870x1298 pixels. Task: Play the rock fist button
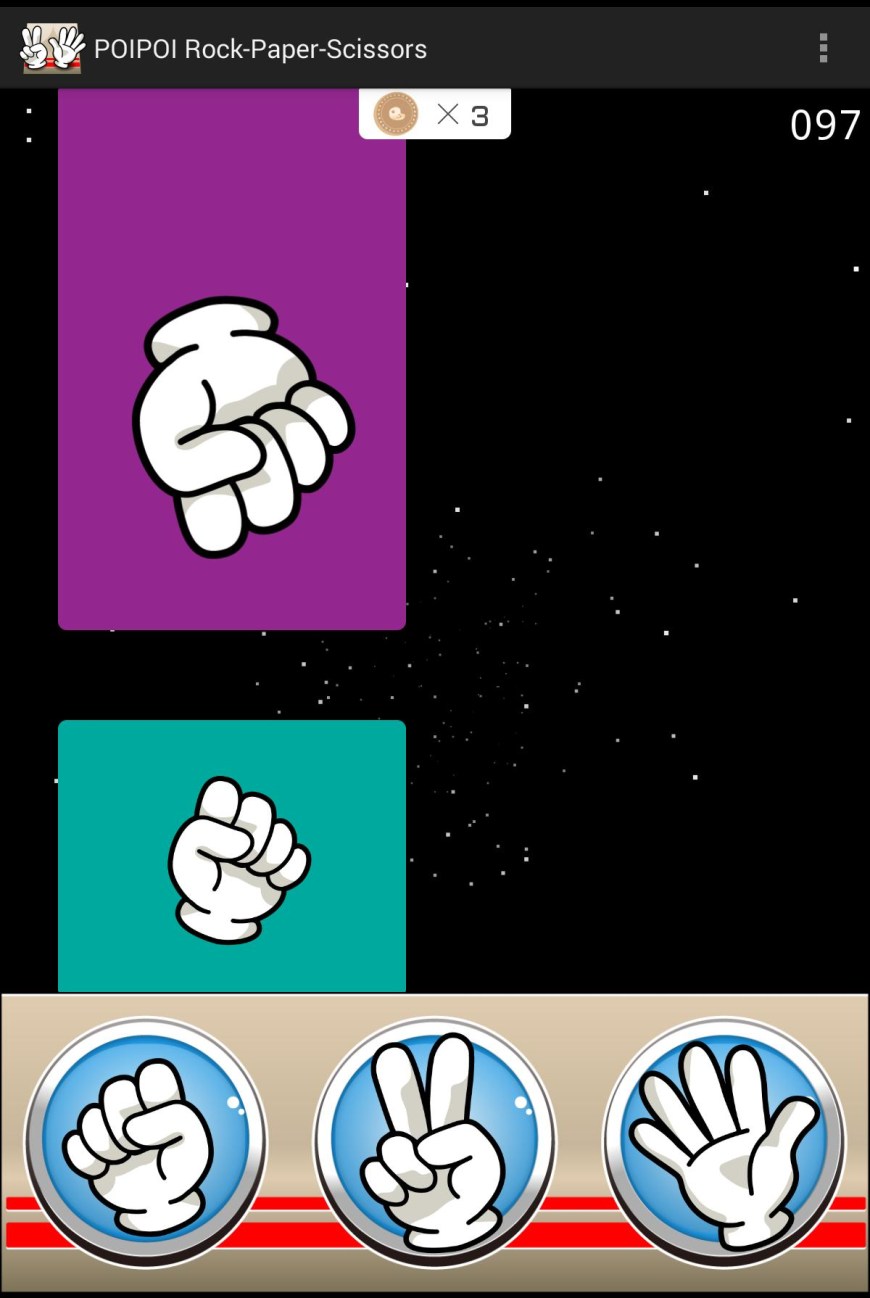(x=145, y=1142)
